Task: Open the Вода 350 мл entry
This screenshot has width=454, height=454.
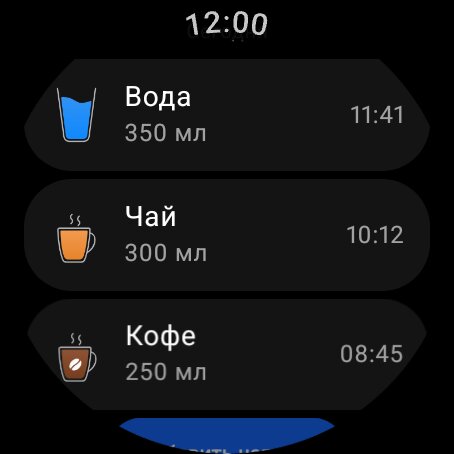Action: coord(227,115)
